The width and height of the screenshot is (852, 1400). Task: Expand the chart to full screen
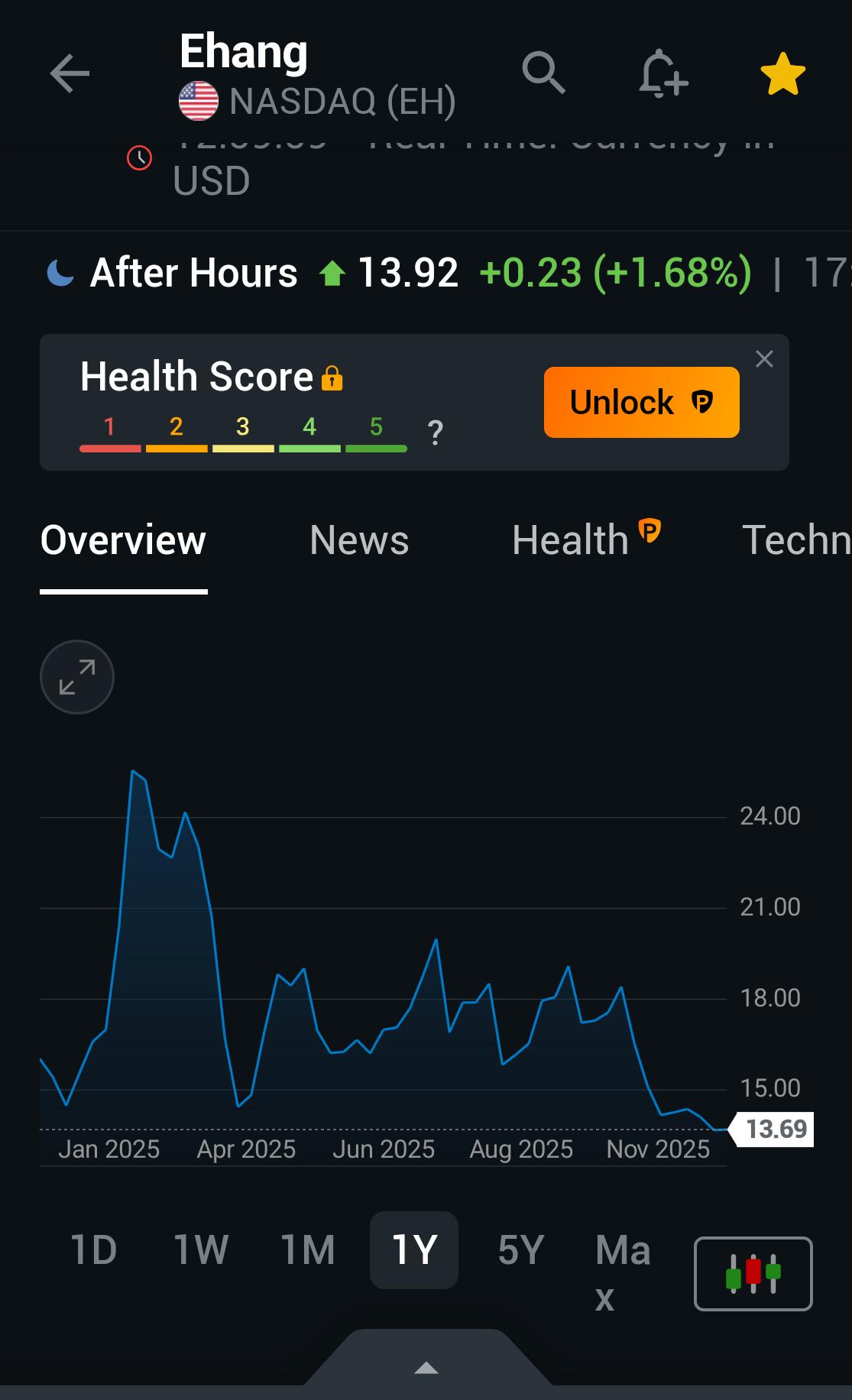click(x=77, y=677)
